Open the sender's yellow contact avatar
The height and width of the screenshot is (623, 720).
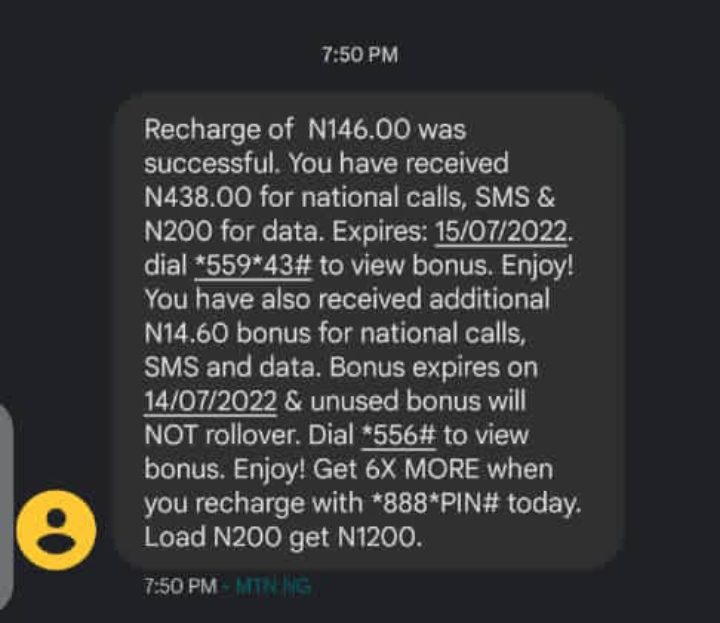click(58, 529)
